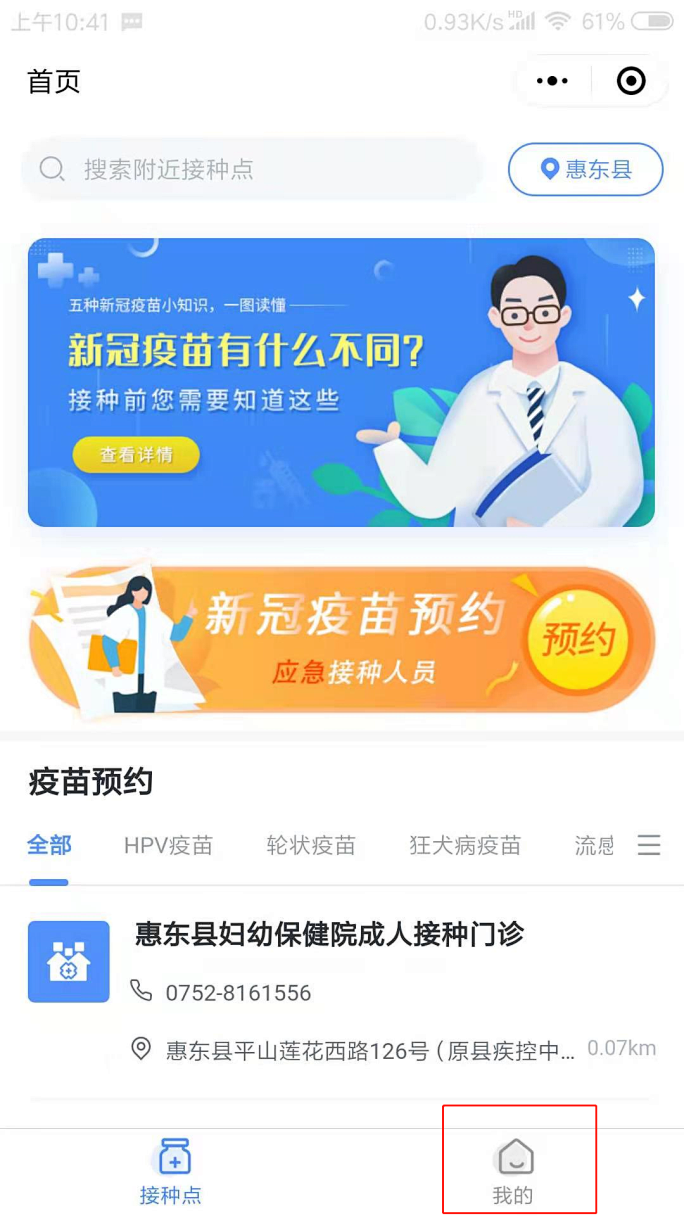Expand the full vaccine category list

point(649,845)
